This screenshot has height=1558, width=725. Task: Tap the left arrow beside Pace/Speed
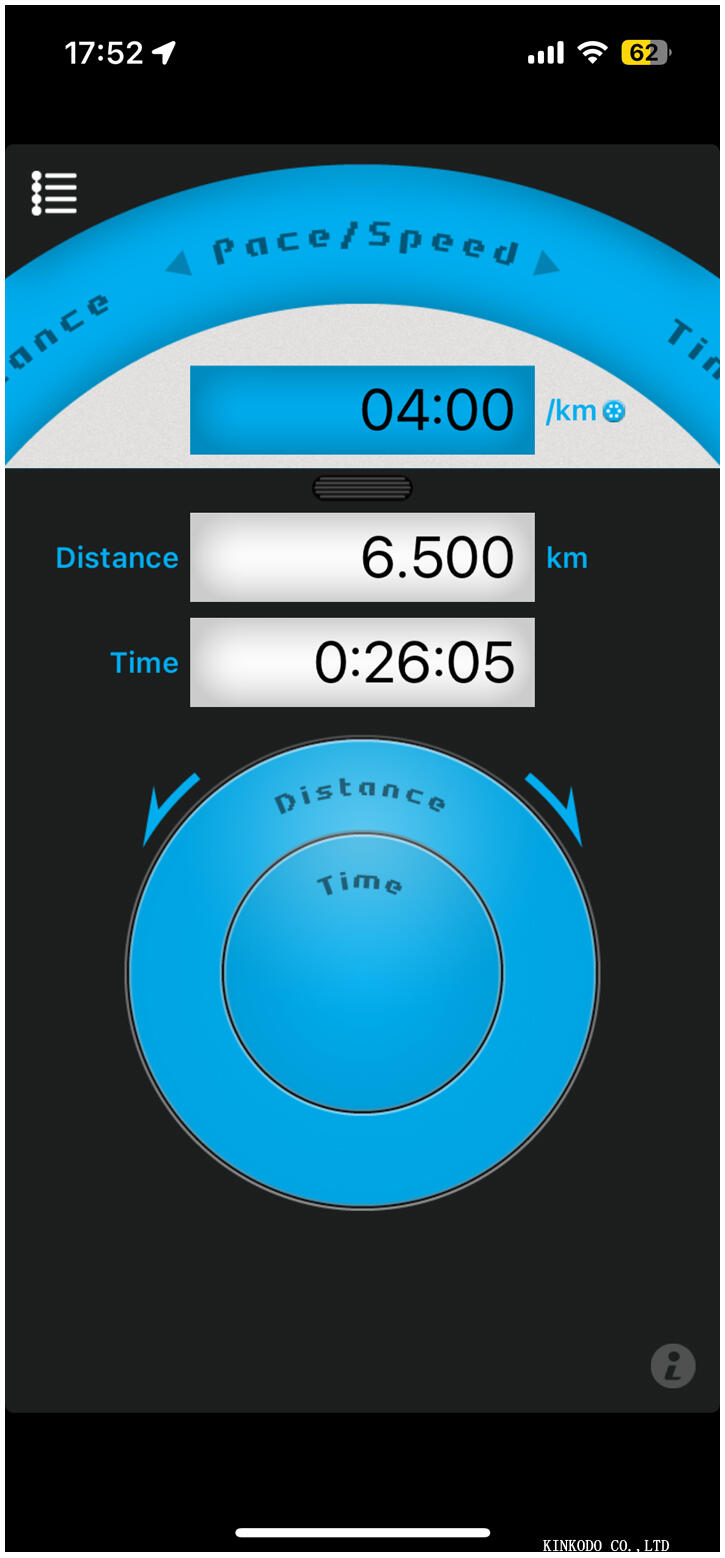click(179, 264)
